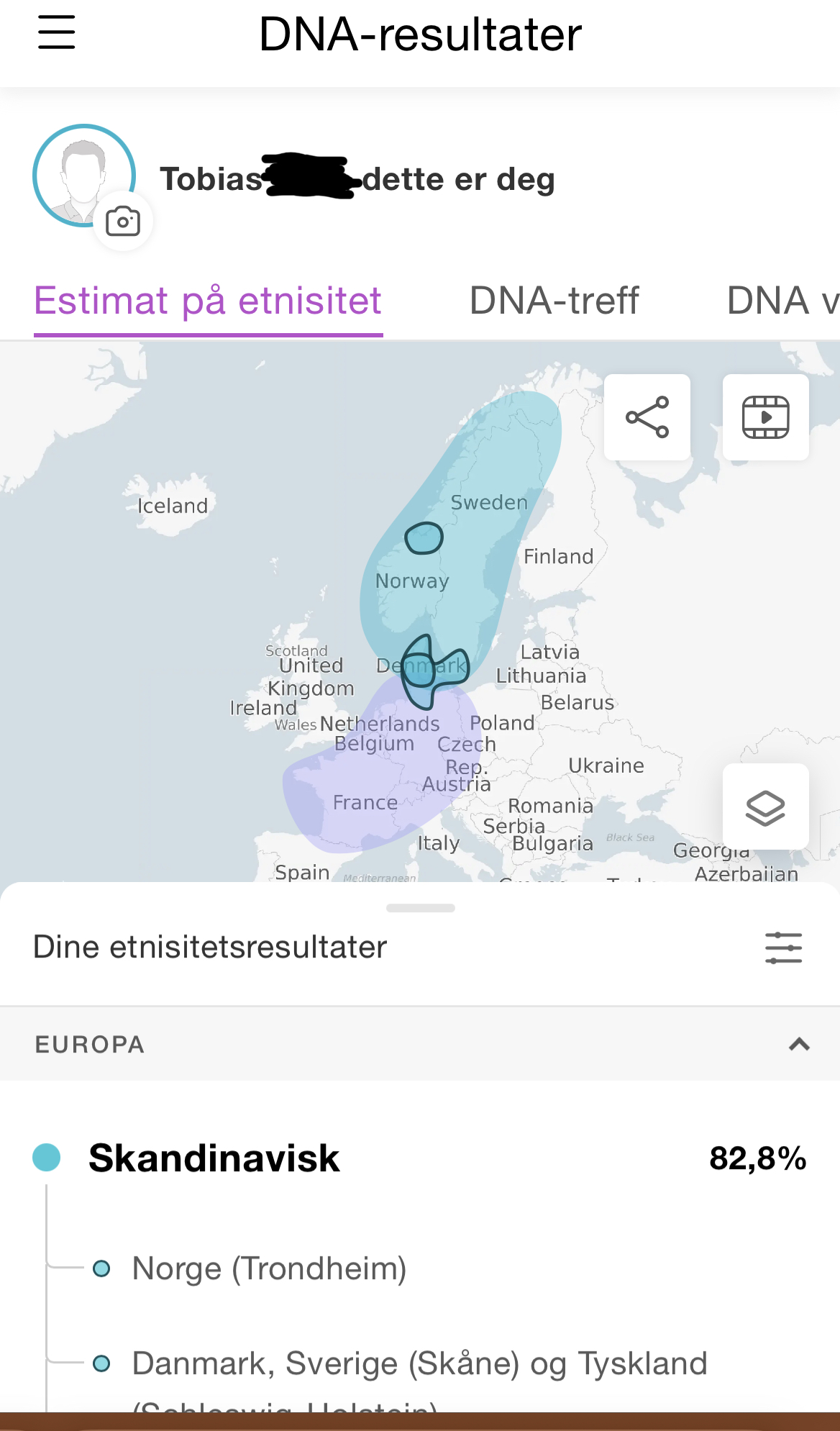
Task: Share the ethnicity map
Action: 647,417
